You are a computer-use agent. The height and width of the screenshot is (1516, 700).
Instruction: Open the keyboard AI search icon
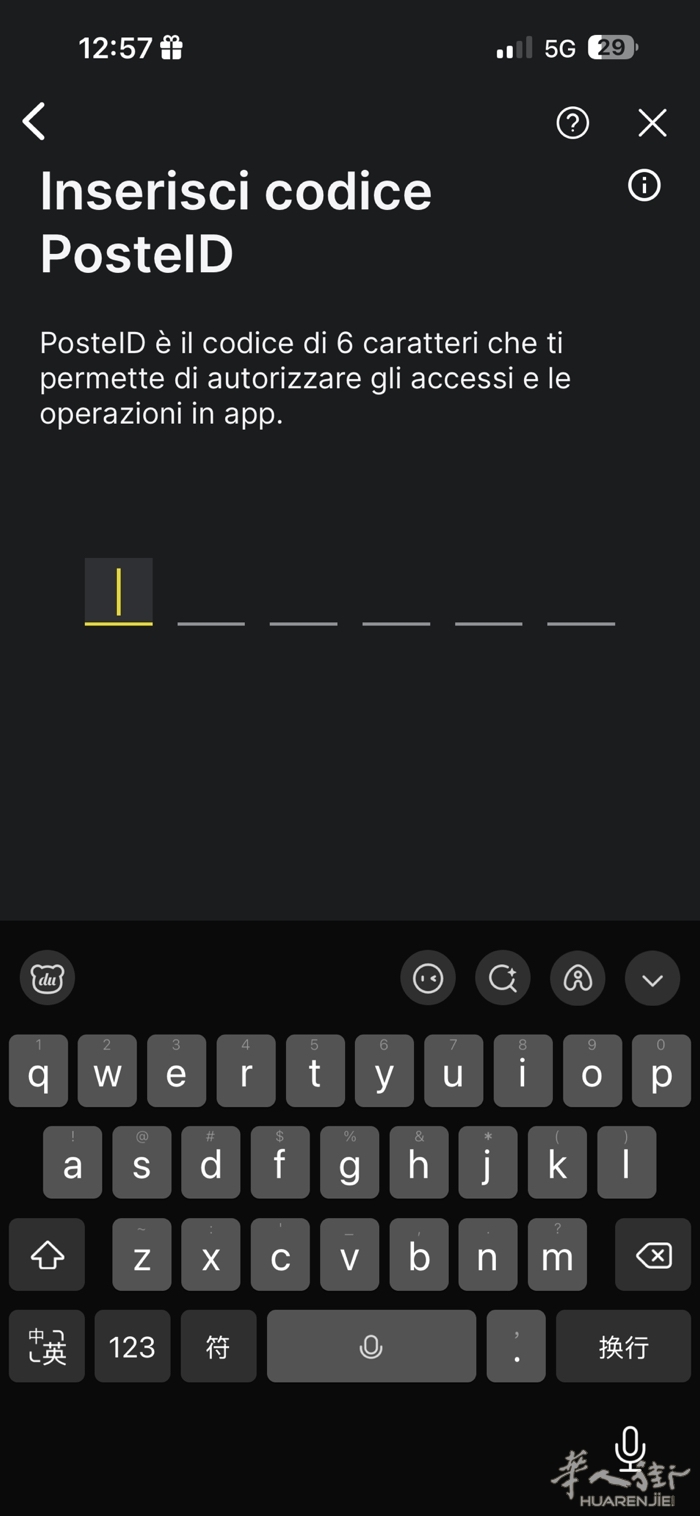(x=502, y=979)
